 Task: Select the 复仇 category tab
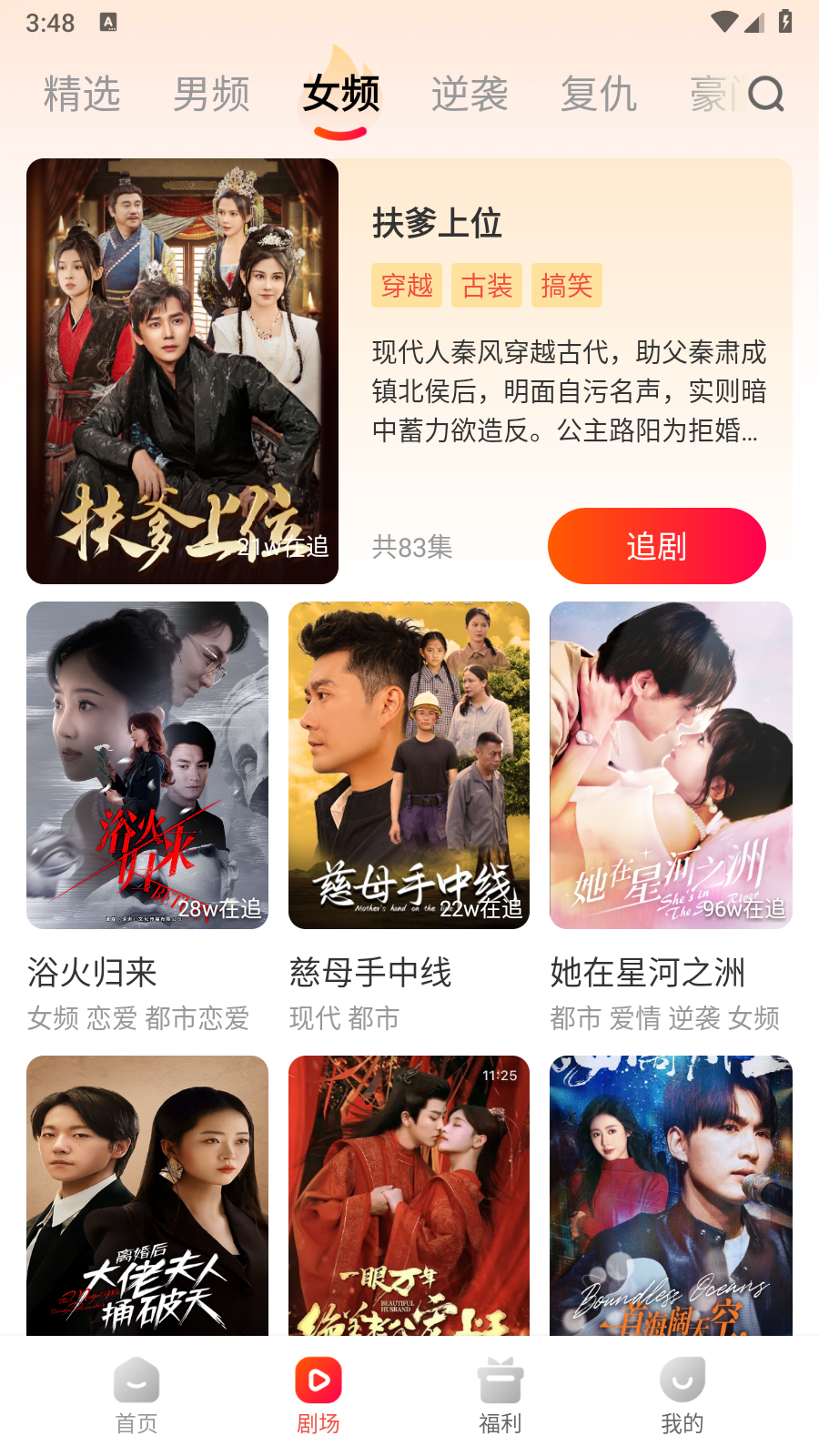coord(598,95)
